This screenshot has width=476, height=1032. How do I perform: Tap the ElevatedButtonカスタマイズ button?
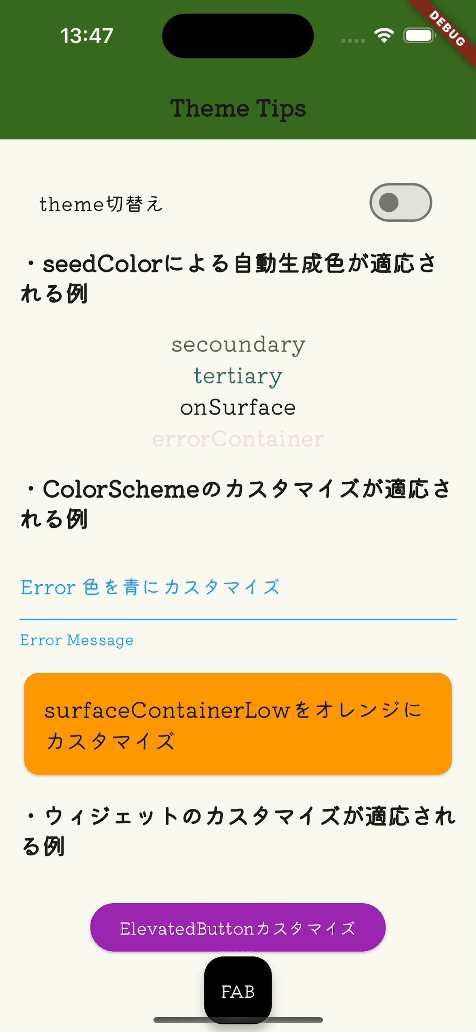238,928
